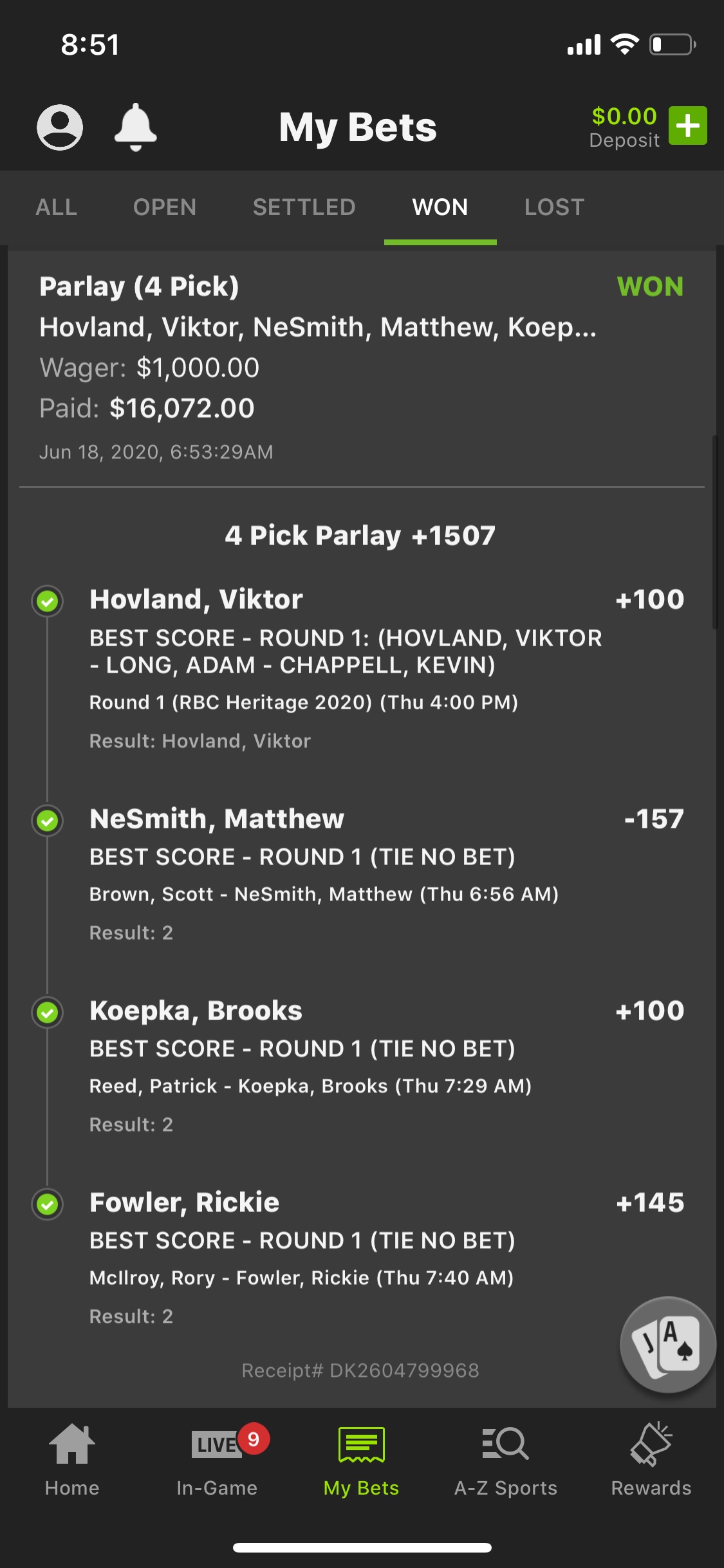Open the floating casino cards button
724x1568 pixels.
(x=668, y=1344)
